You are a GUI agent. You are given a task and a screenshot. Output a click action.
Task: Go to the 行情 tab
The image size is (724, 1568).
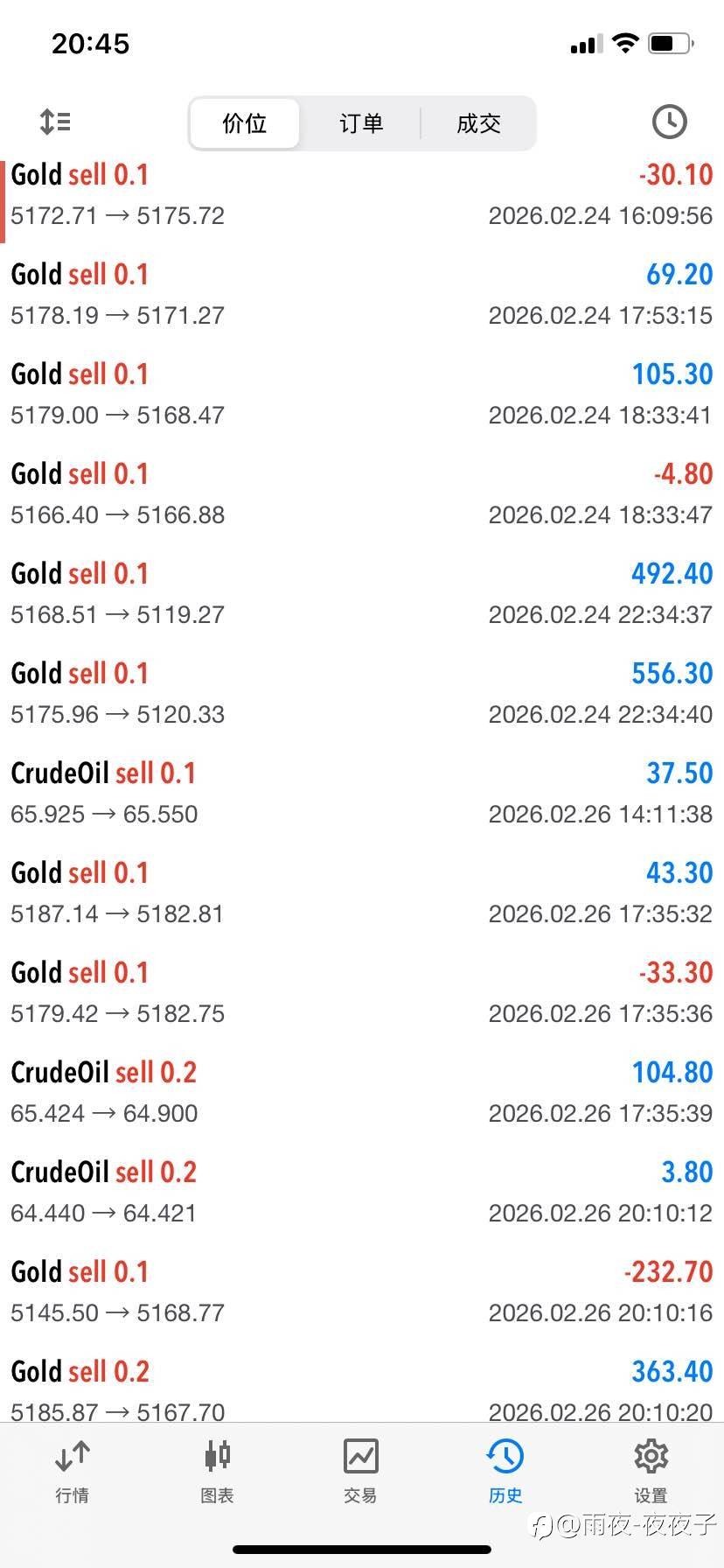[72, 1472]
